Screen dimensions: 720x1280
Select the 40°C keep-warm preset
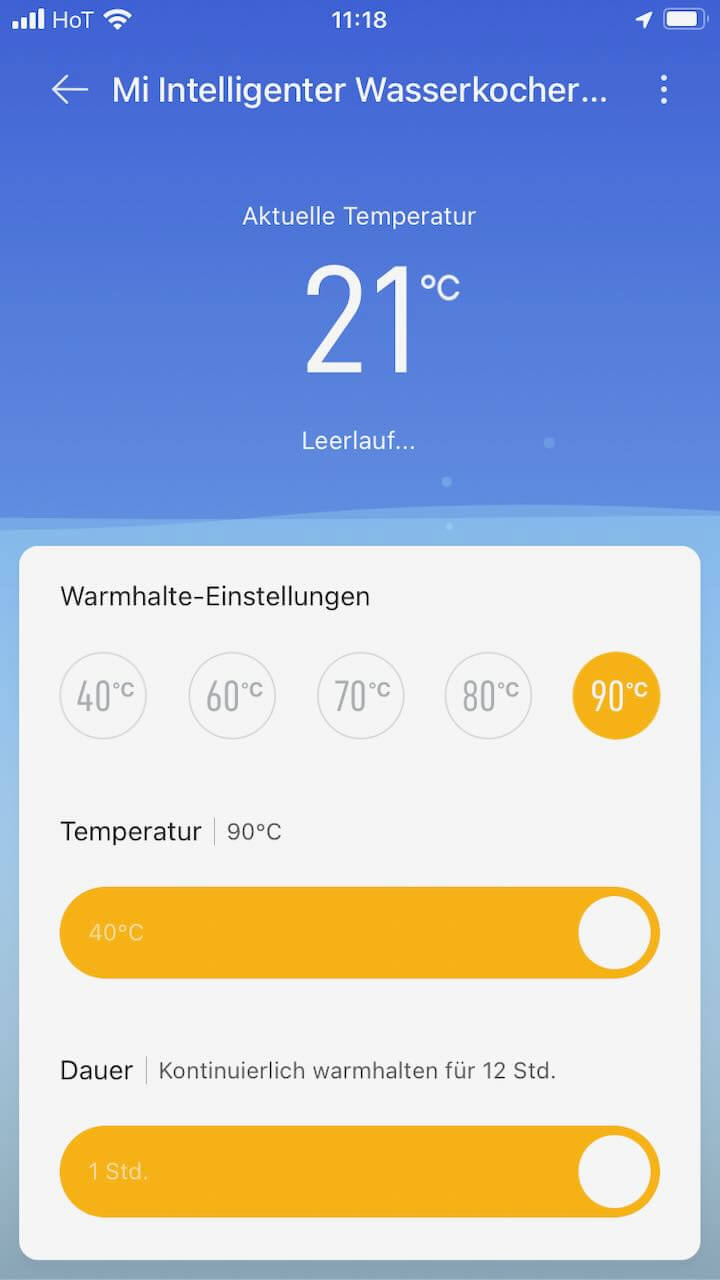pos(103,695)
